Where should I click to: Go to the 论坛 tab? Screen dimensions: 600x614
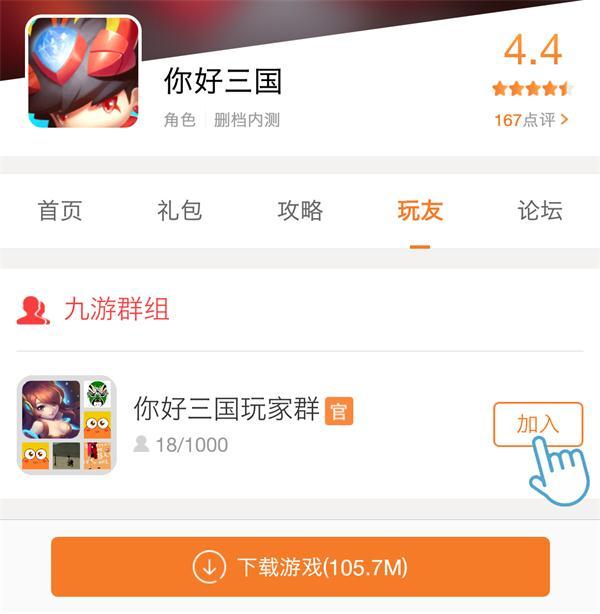540,211
